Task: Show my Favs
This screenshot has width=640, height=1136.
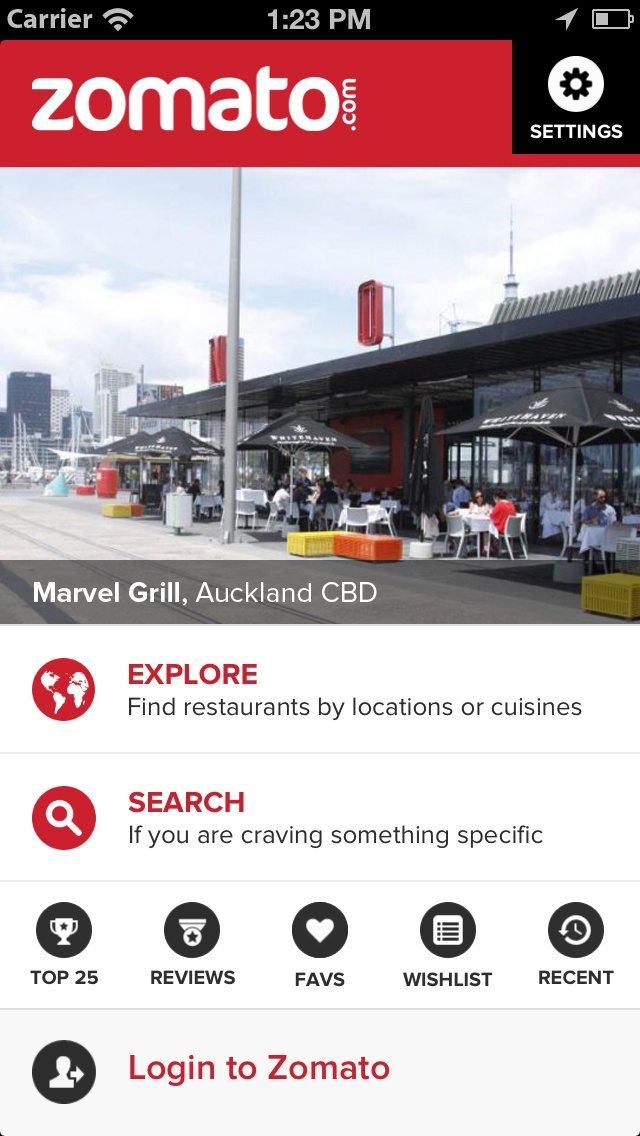Action: pyautogui.click(x=320, y=945)
